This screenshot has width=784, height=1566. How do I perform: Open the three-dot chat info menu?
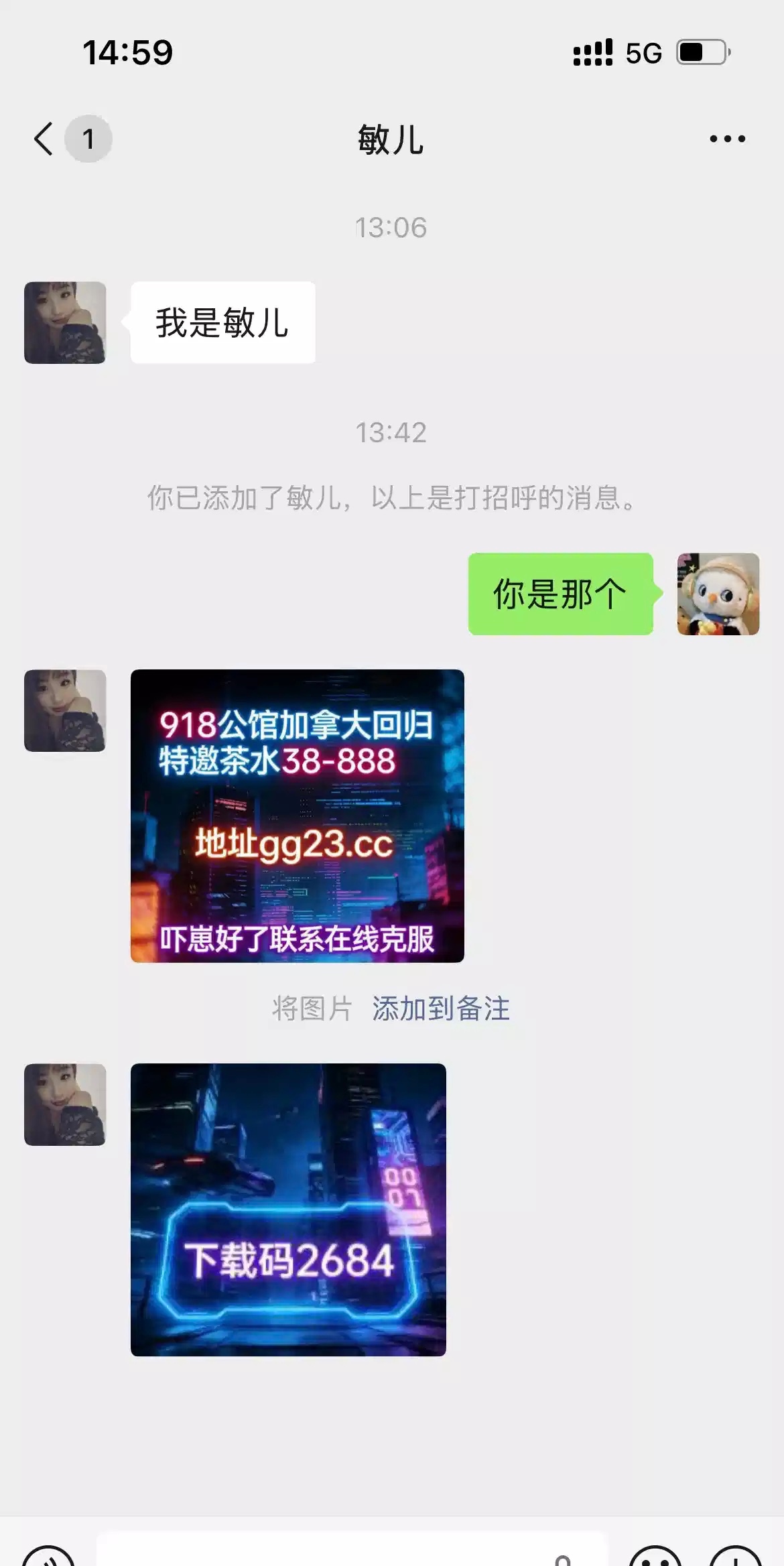727,139
